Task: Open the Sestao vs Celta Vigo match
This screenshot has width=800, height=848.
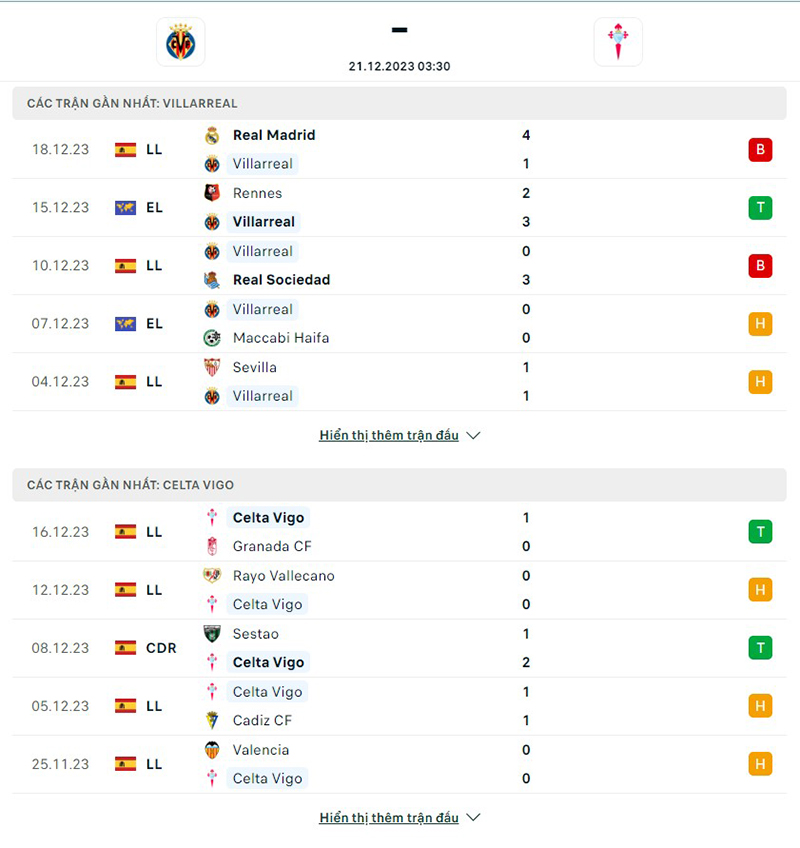Action: click(x=400, y=648)
